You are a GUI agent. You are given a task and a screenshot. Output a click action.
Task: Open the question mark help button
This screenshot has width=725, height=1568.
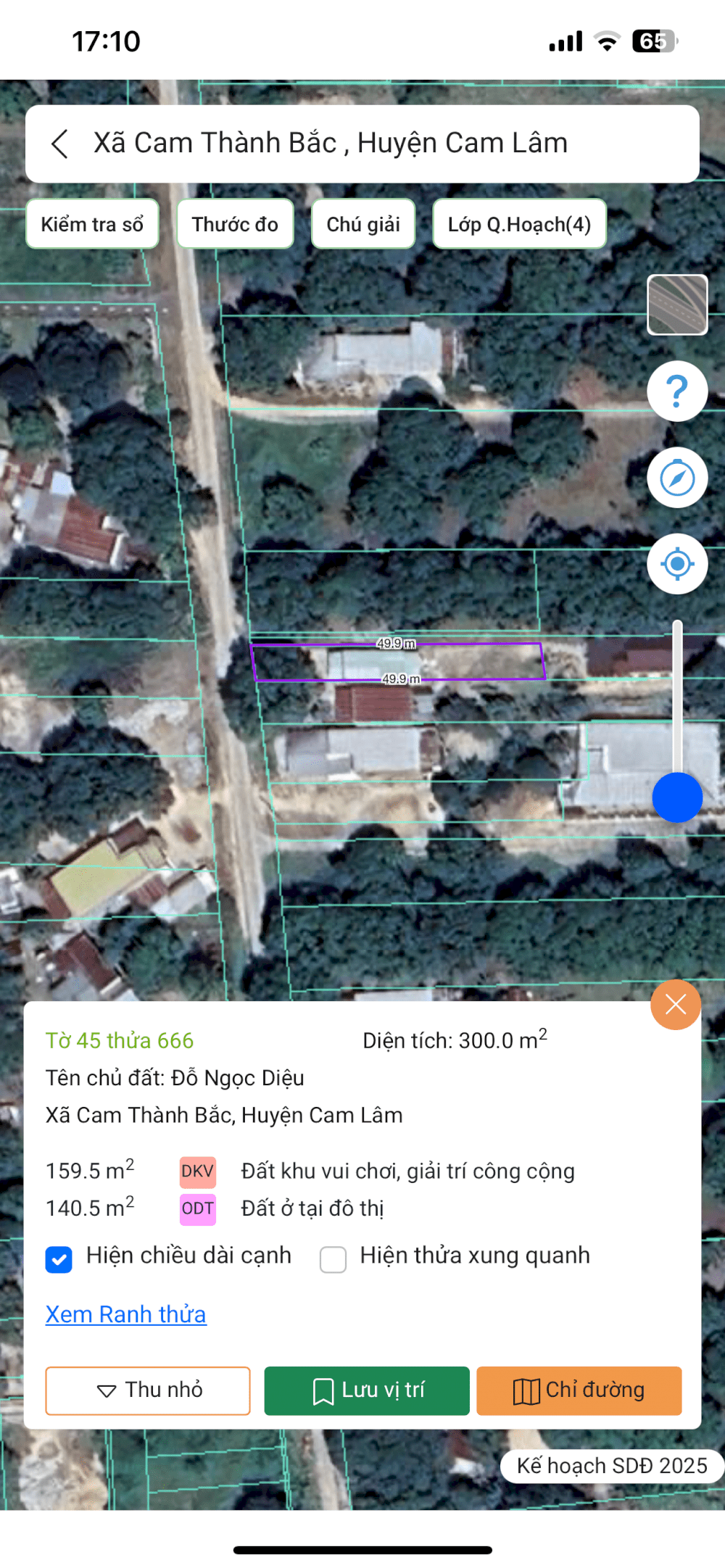677,391
